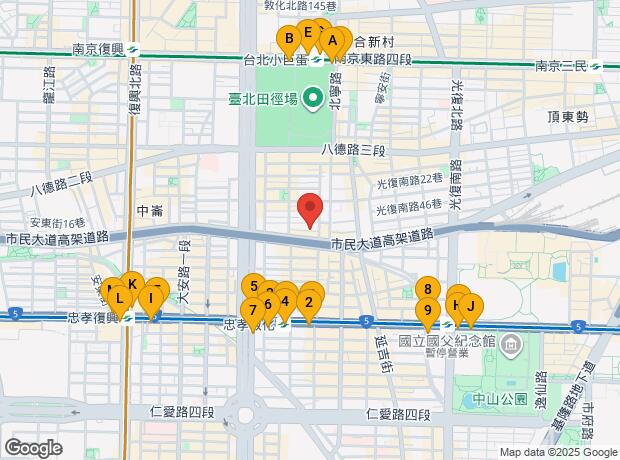Open the orange marker E
The image size is (620, 460).
308,34
